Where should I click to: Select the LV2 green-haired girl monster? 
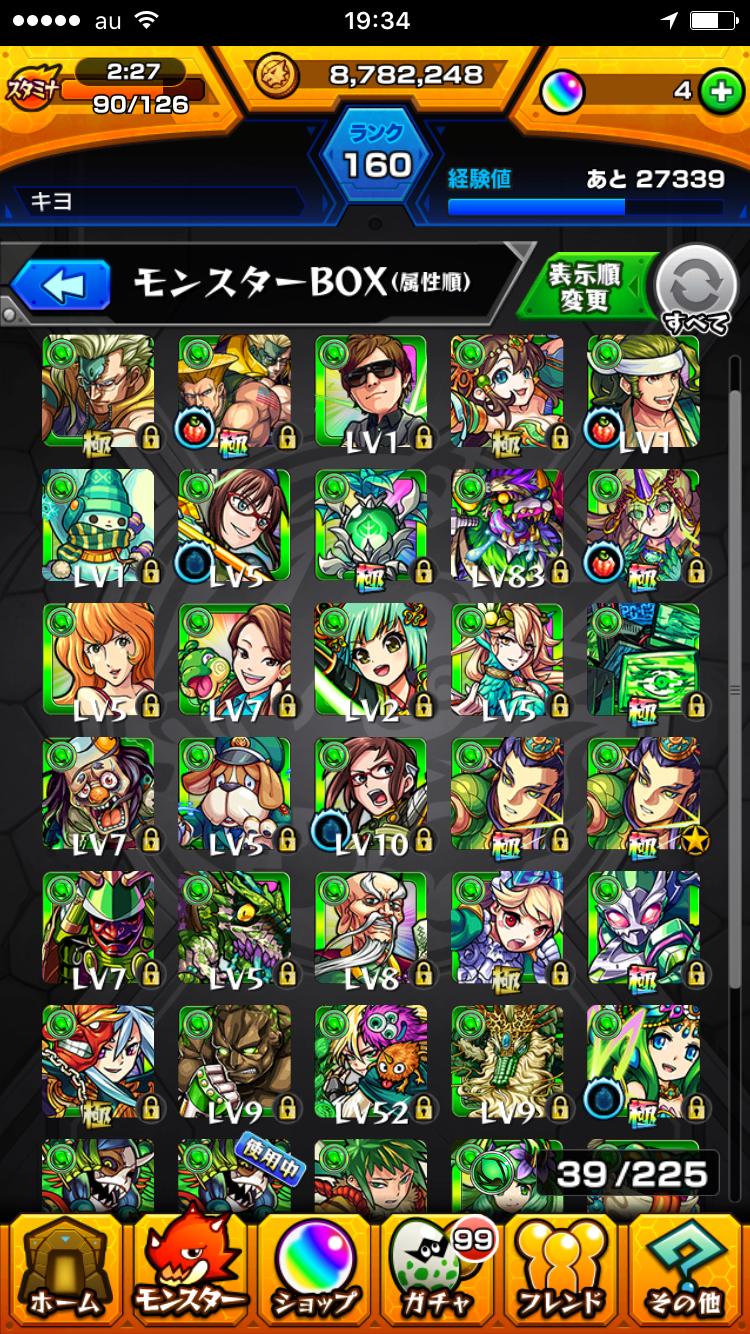click(371, 660)
